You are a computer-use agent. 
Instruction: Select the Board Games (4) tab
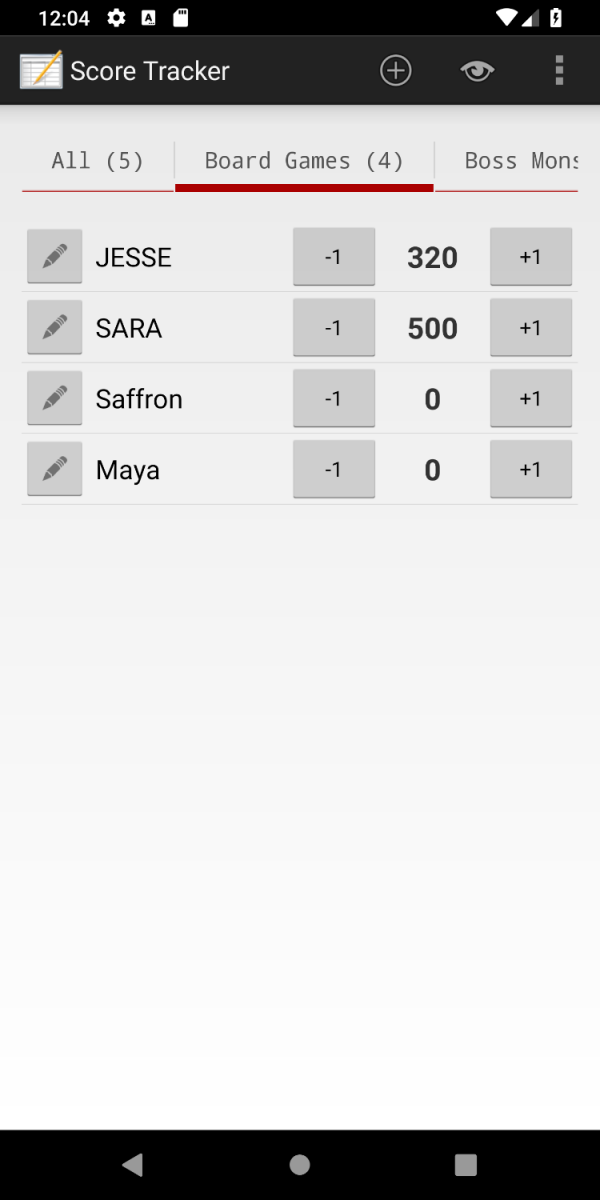click(x=304, y=161)
